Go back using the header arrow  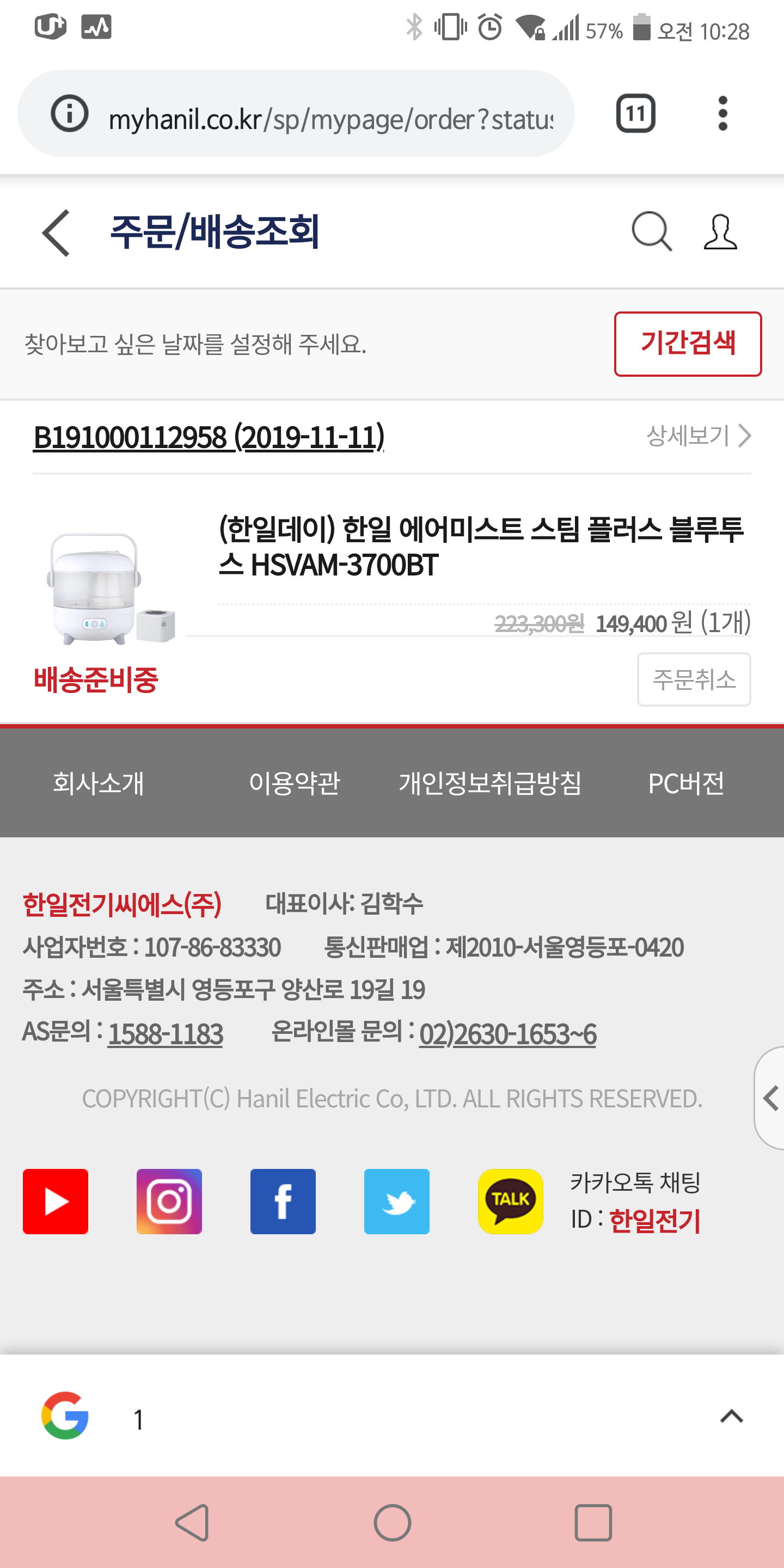[x=56, y=232]
